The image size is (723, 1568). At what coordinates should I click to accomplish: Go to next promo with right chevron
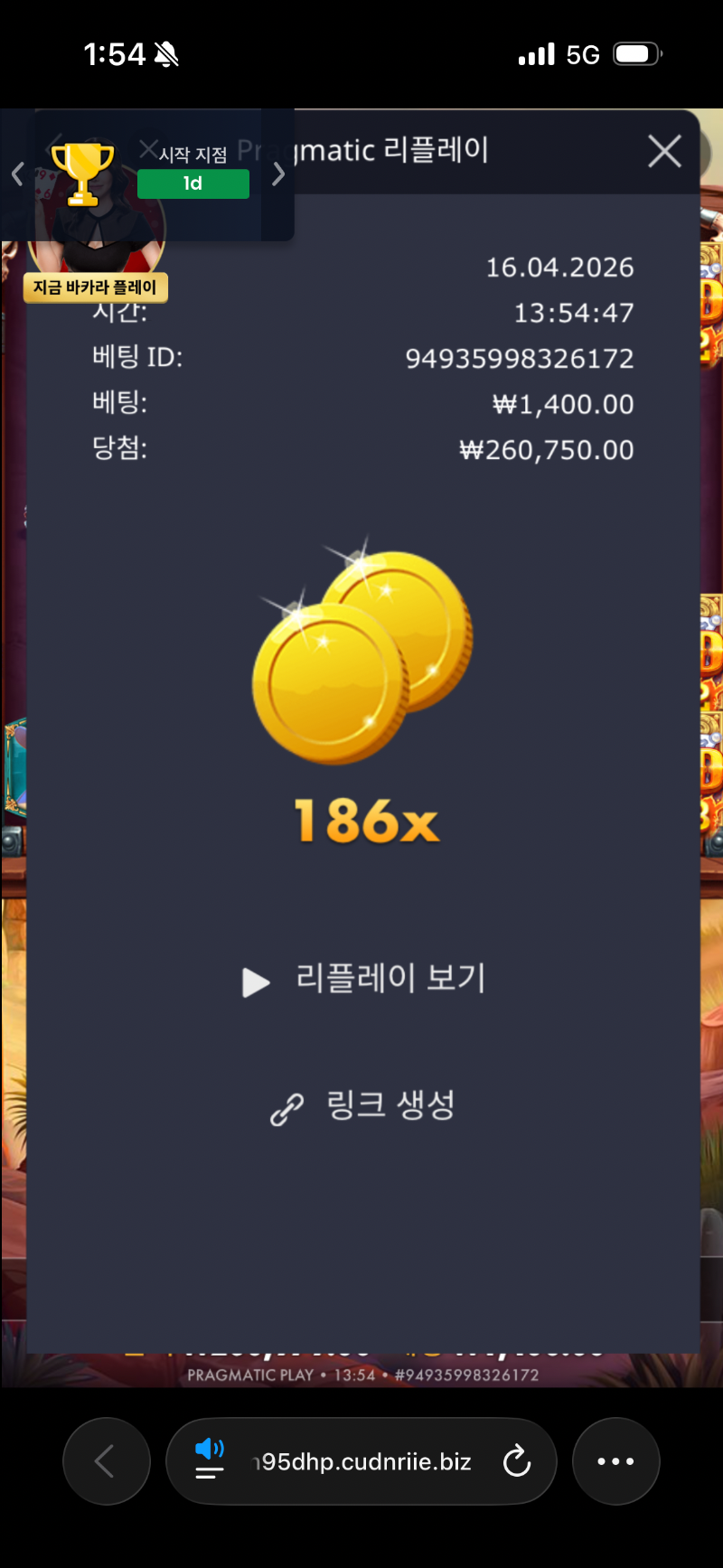[278, 174]
